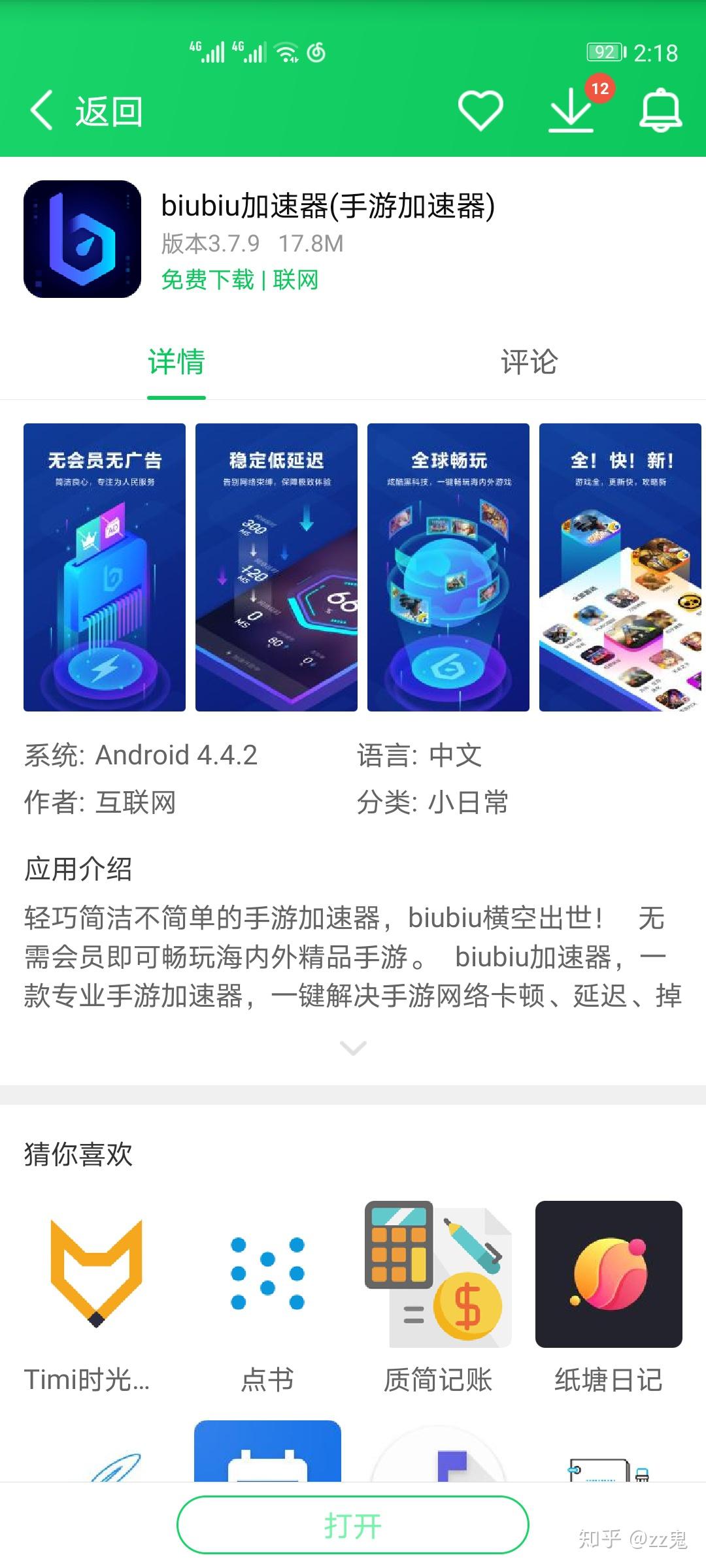706x1568 pixels.
Task: Open the 纸塘日记 recommended app
Action: [x=609, y=1274]
